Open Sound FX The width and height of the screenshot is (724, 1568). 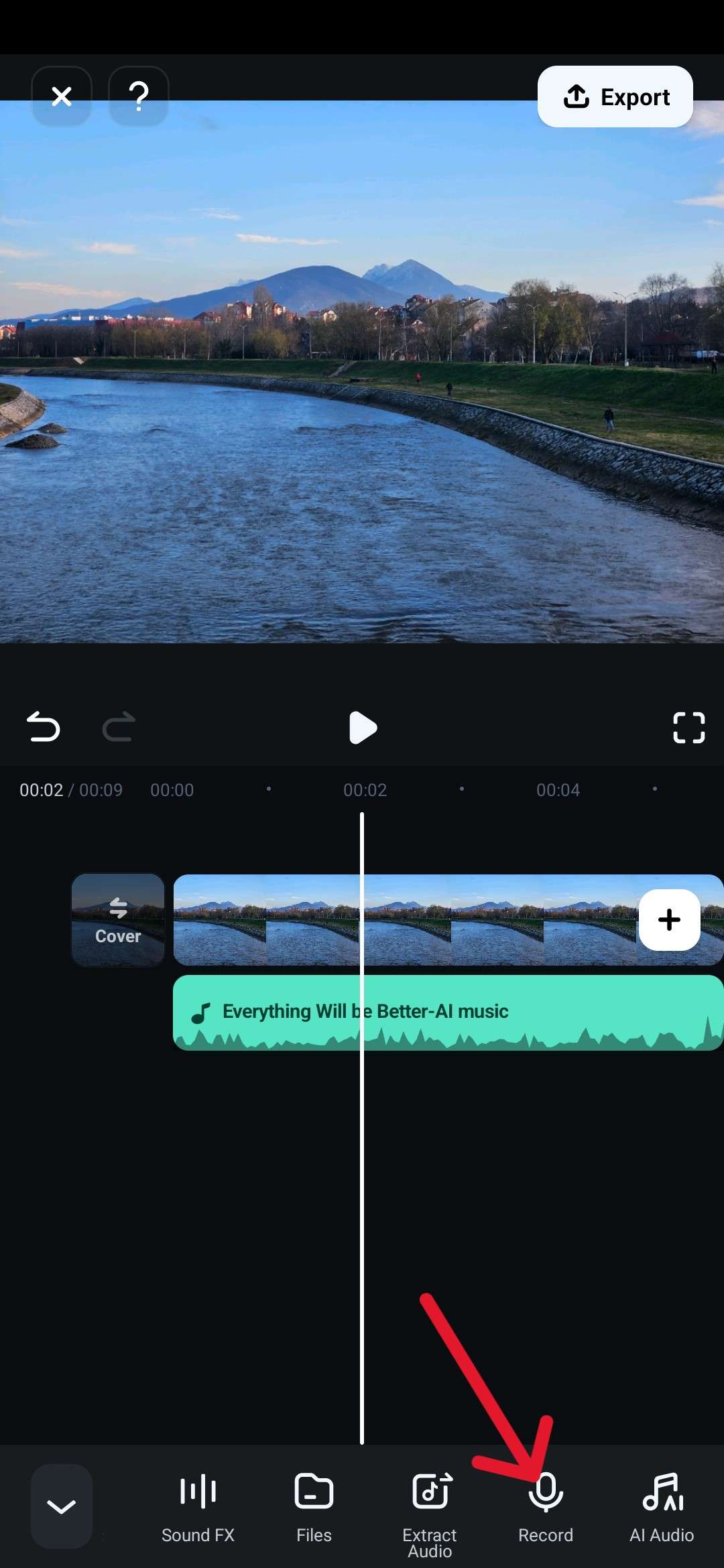click(x=198, y=1505)
